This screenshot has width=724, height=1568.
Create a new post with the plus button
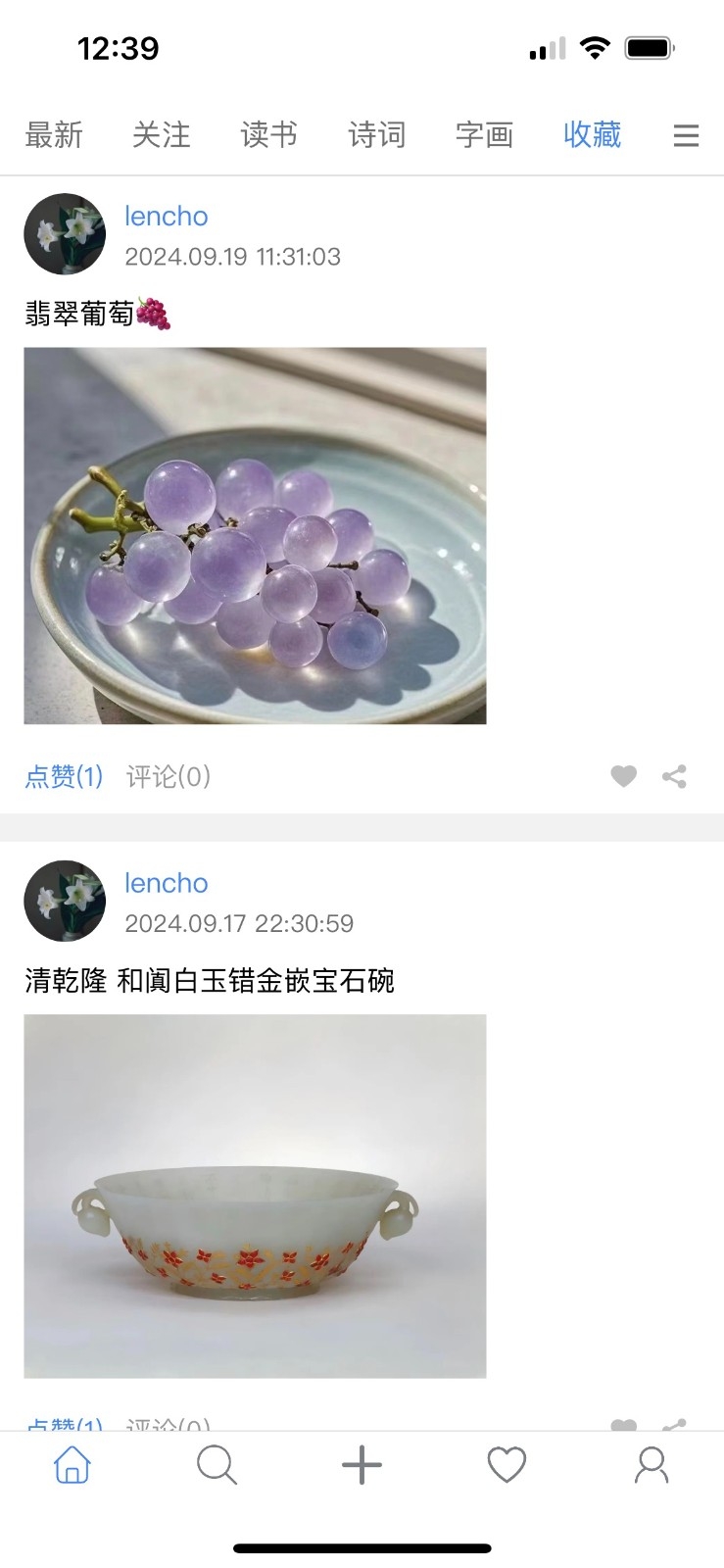click(362, 1466)
